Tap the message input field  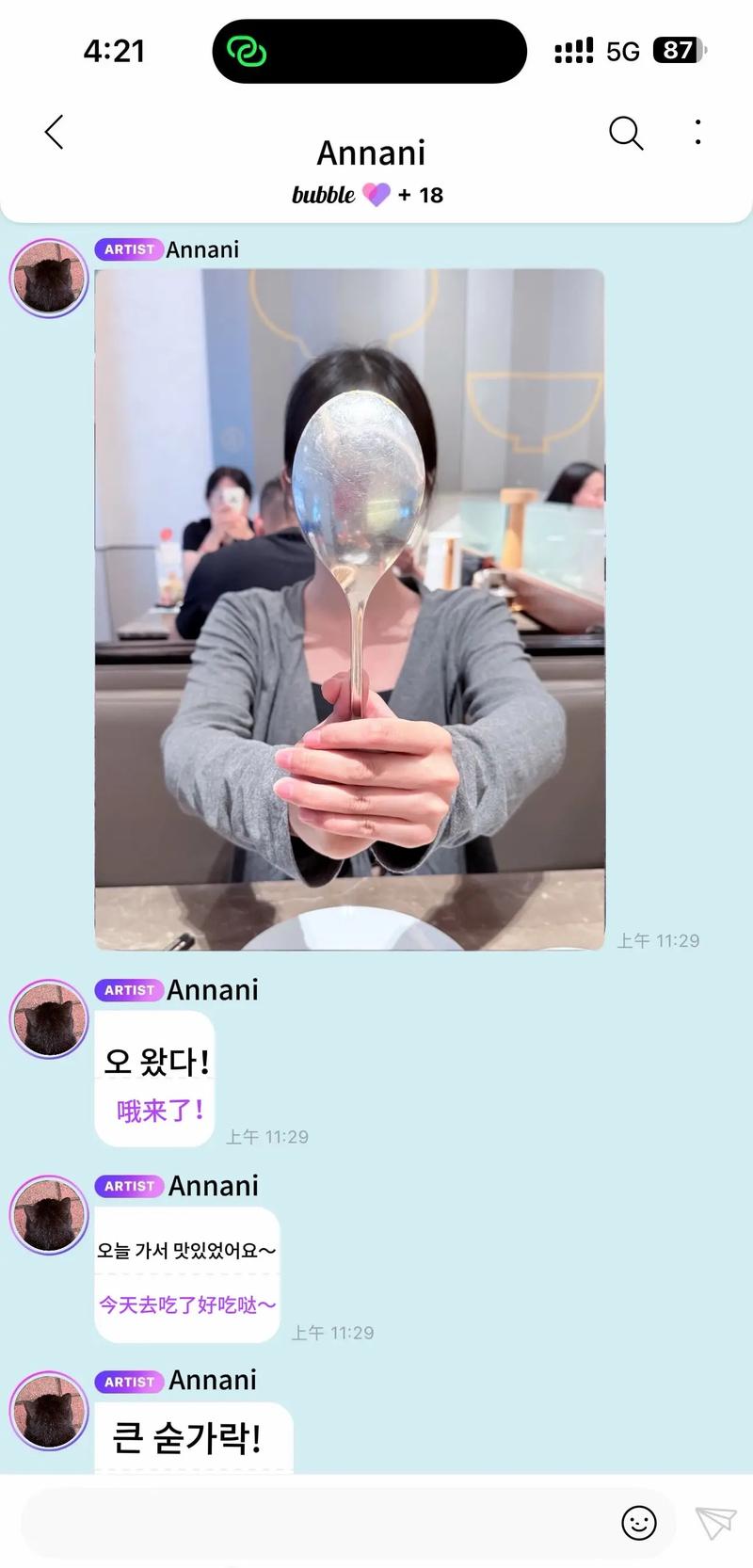point(311,1522)
